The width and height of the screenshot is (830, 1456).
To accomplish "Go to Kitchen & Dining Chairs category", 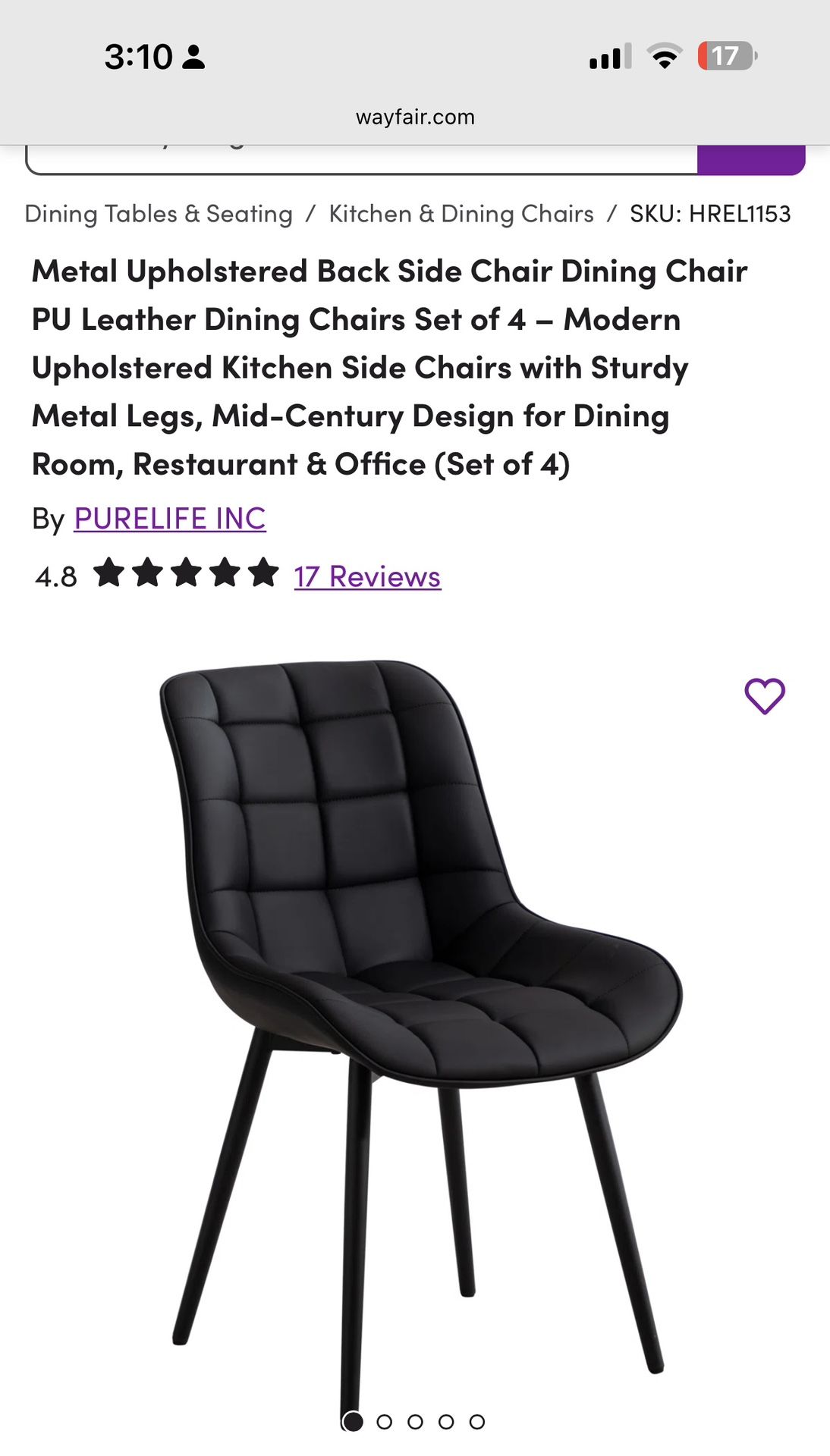I will 461,214.
